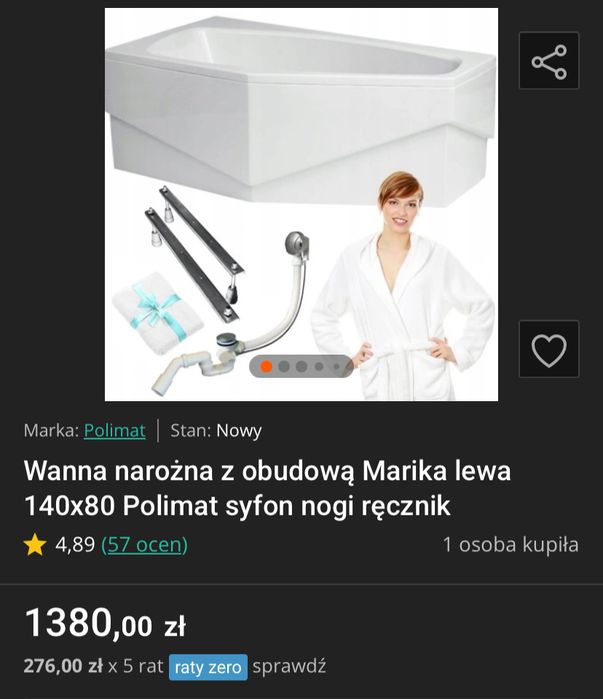The height and width of the screenshot is (699, 603).
Task: Open the product photo gallery
Action: [301, 200]
